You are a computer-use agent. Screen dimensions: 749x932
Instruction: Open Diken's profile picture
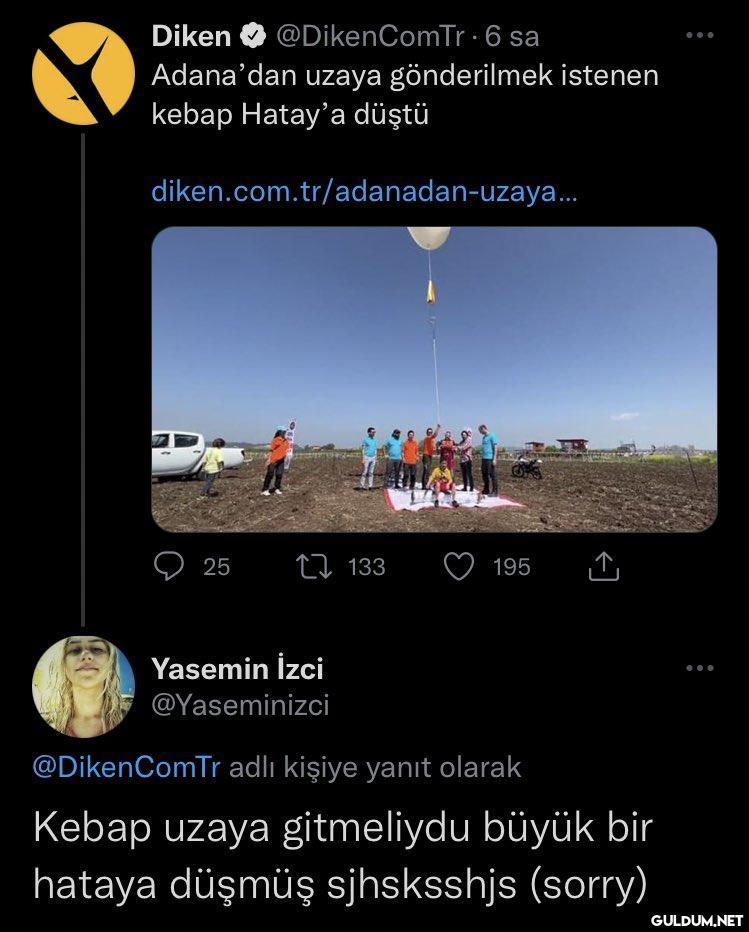83,73
